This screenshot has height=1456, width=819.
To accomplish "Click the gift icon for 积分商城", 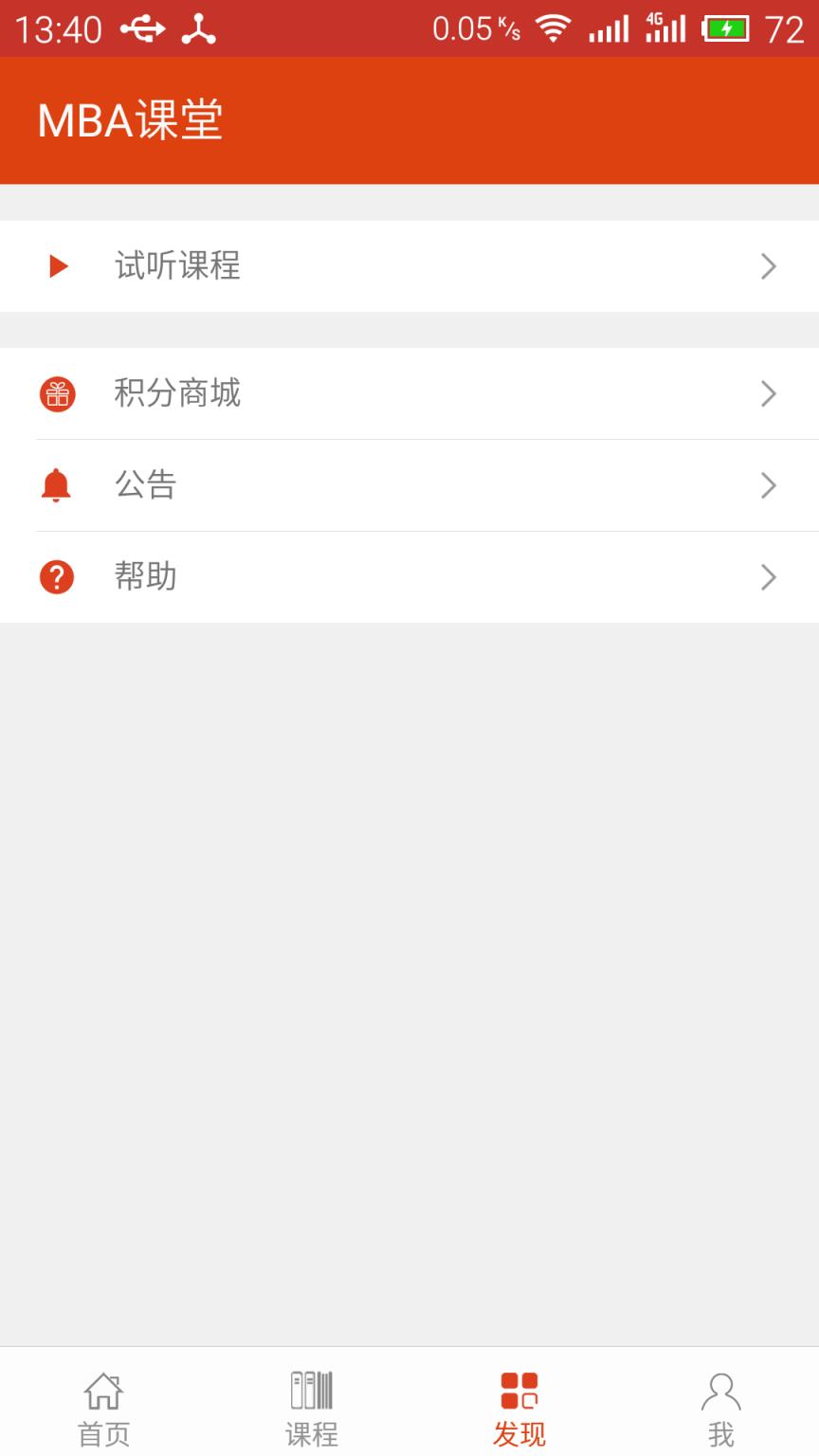I will click(56, 393).
